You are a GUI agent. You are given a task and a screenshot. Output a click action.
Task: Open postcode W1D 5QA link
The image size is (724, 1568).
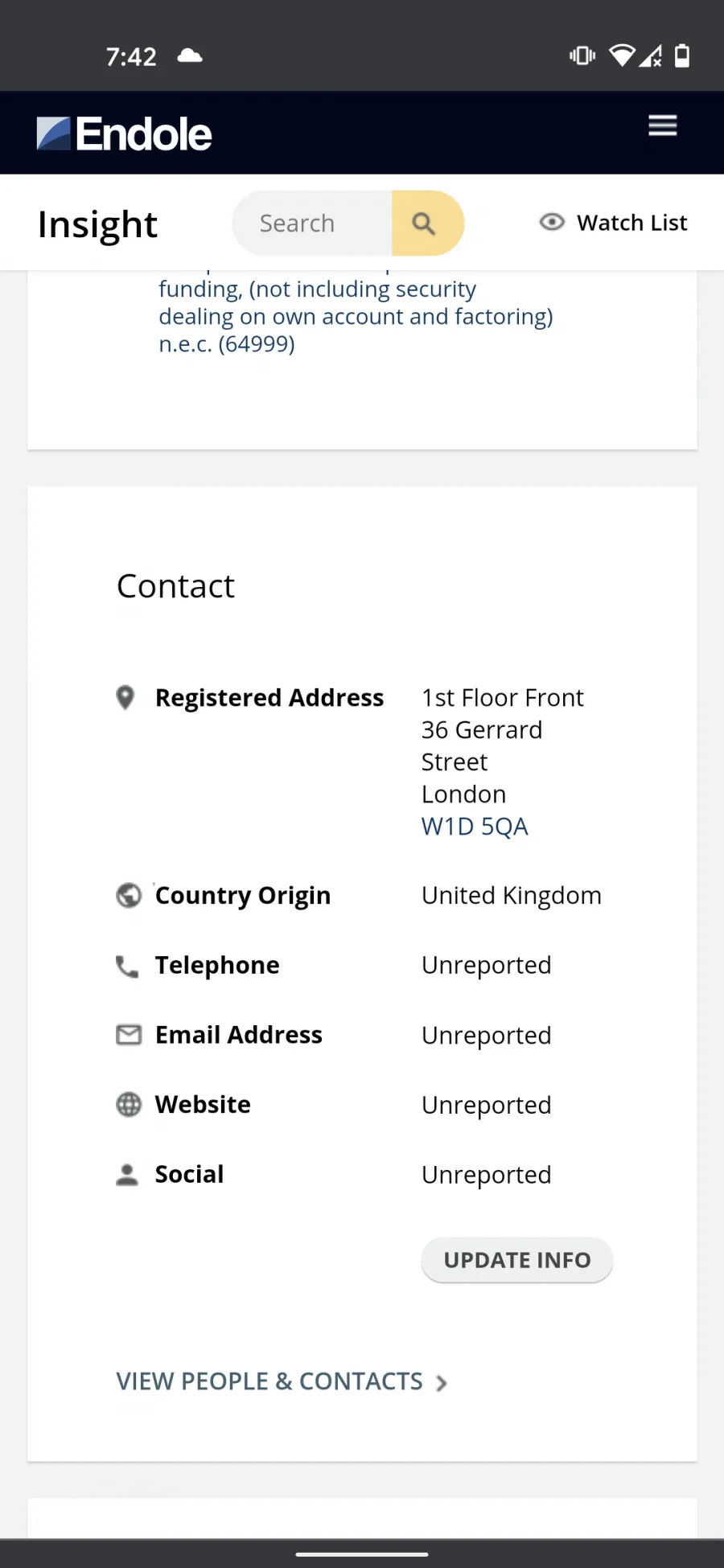pyautogui.click(x=475, y=827)
